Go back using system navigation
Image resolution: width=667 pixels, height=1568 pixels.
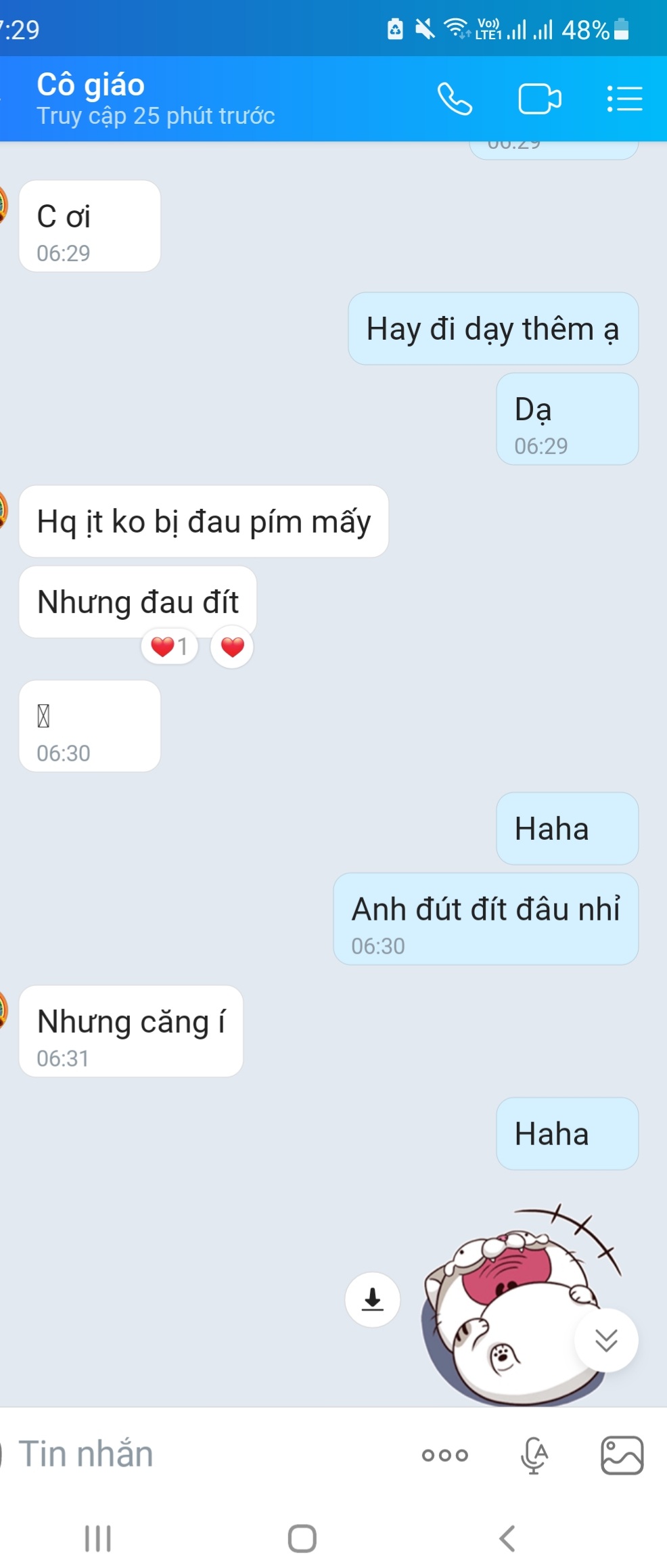coord(507,1538)
